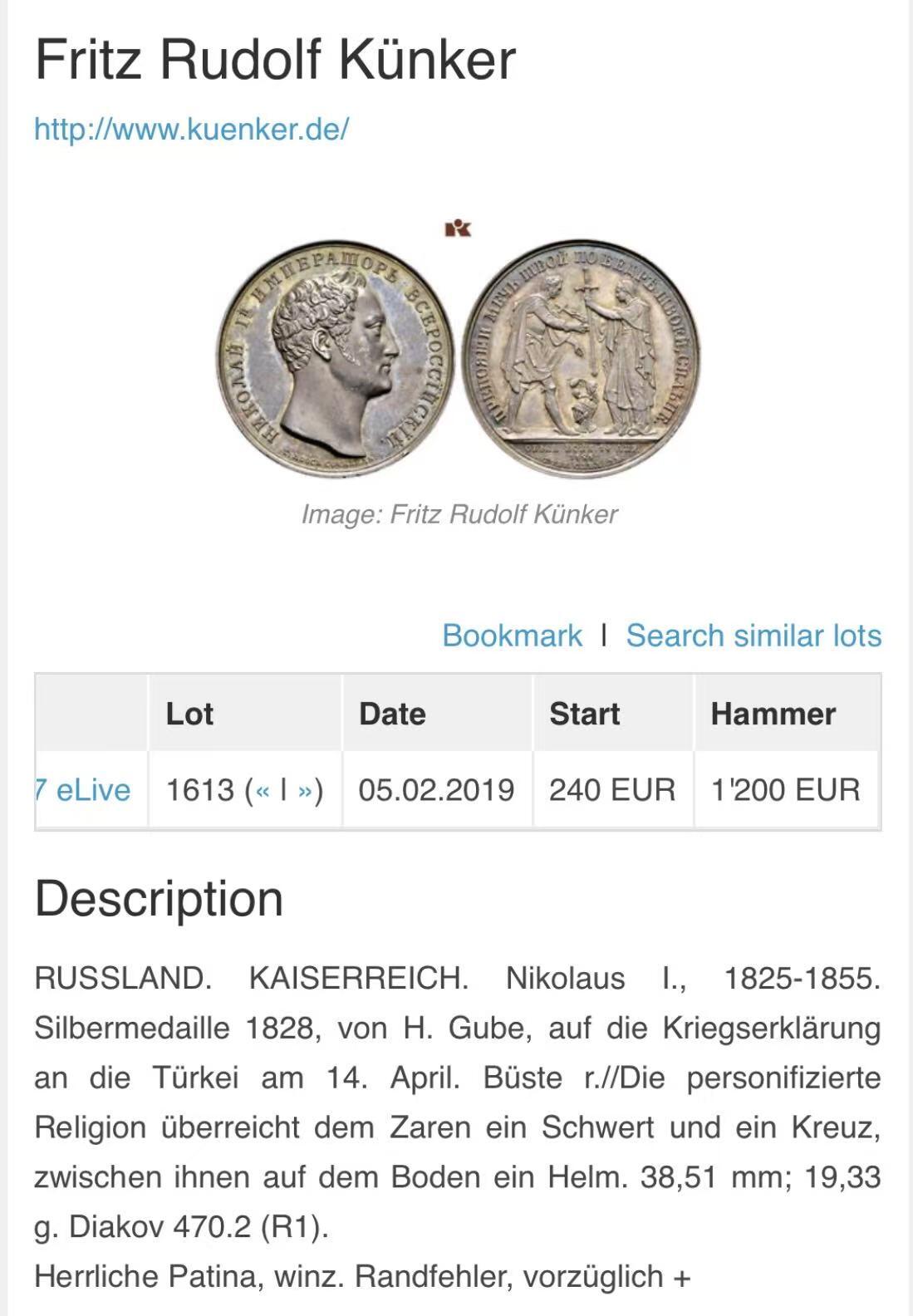
Task: Go to the previous lot arrow
Action: click(x=263, y=790)
